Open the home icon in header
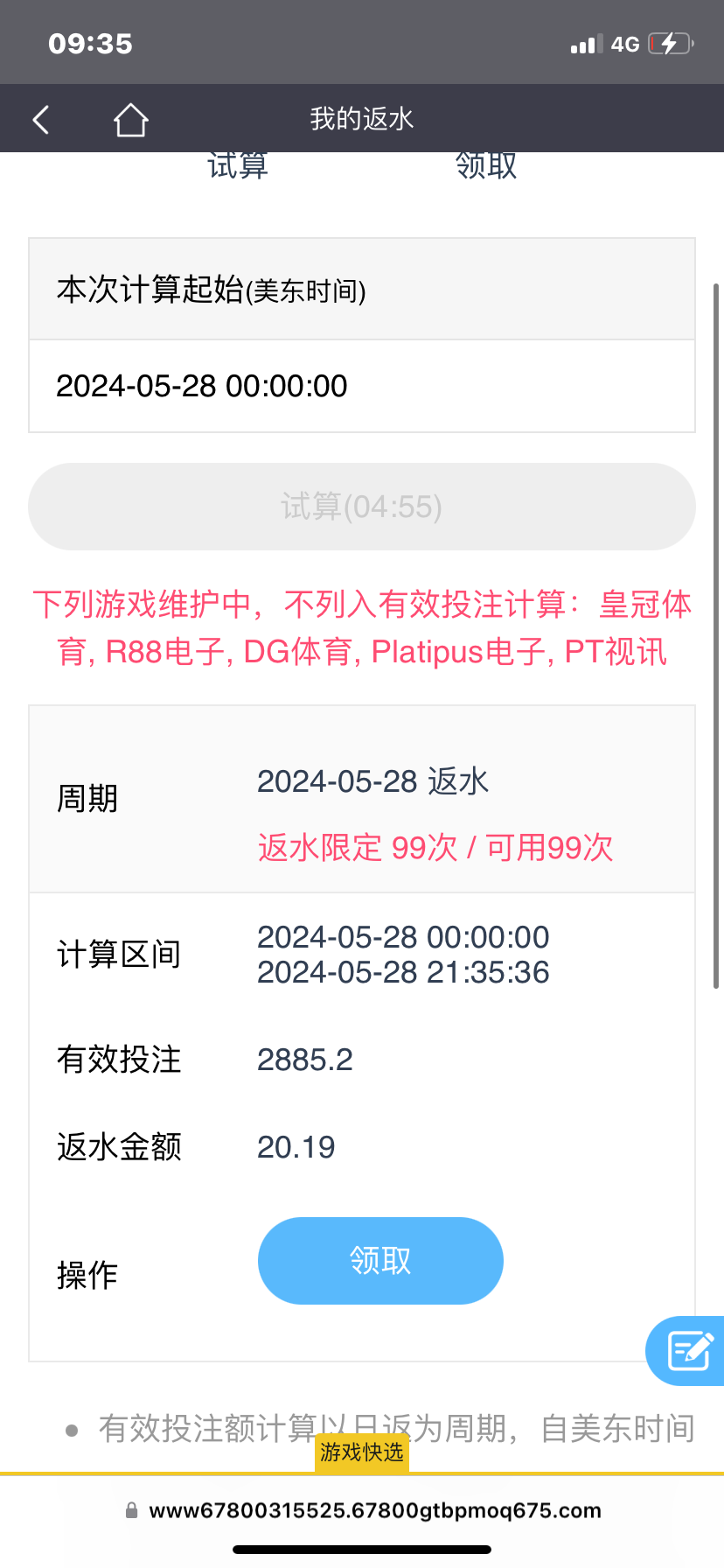The image size is (724, 1568). coord(131,119)
